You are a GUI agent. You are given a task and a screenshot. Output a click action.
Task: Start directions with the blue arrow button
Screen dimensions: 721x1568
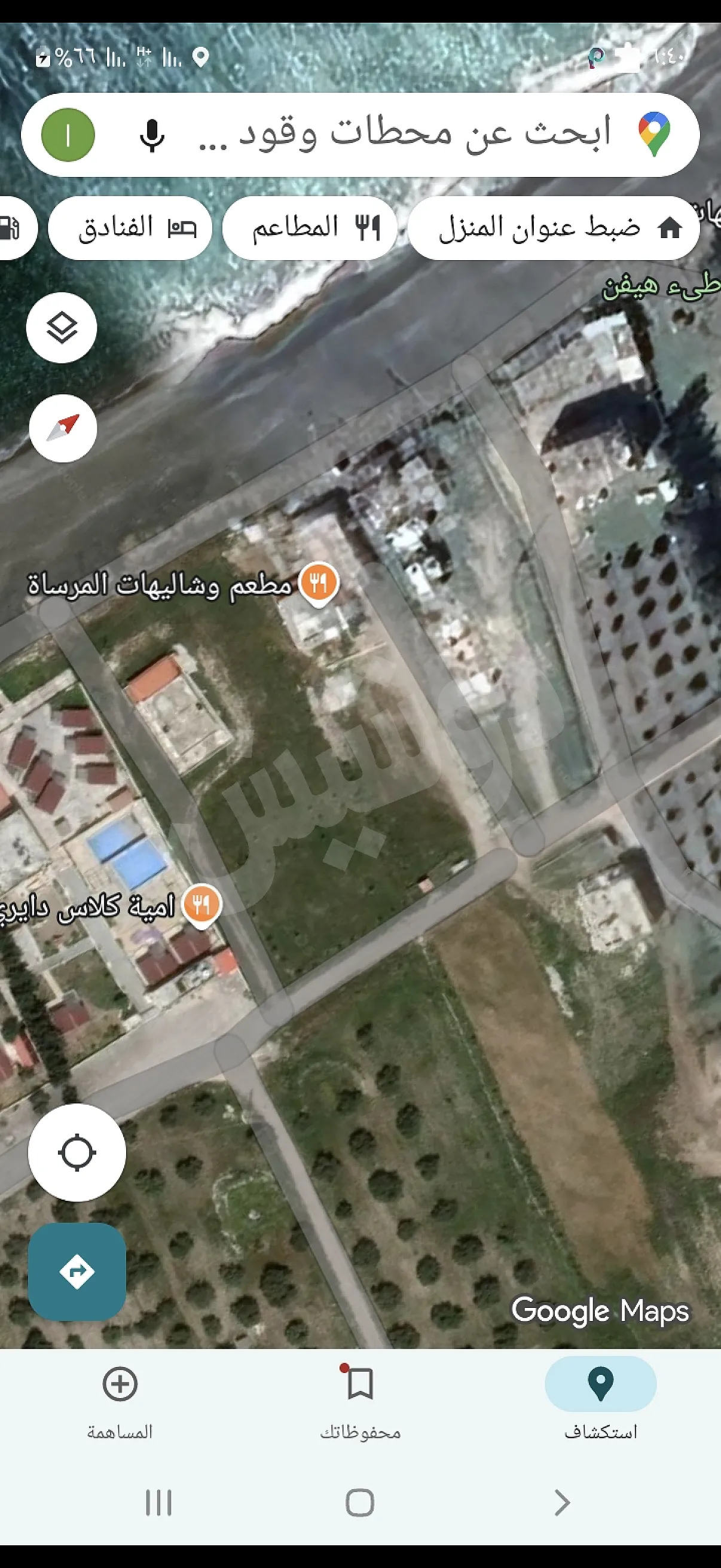click(77, 1271)
